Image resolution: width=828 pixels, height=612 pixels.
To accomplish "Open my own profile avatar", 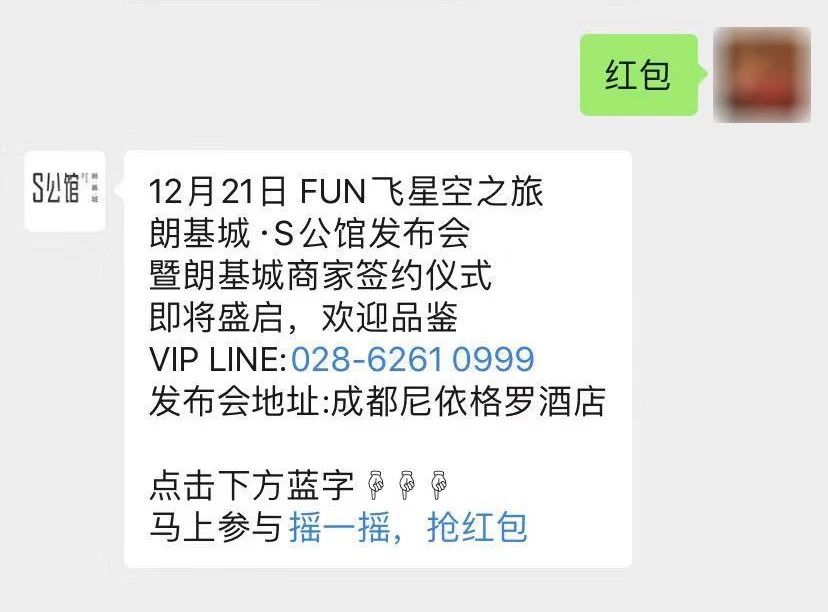I will point(761,75).
